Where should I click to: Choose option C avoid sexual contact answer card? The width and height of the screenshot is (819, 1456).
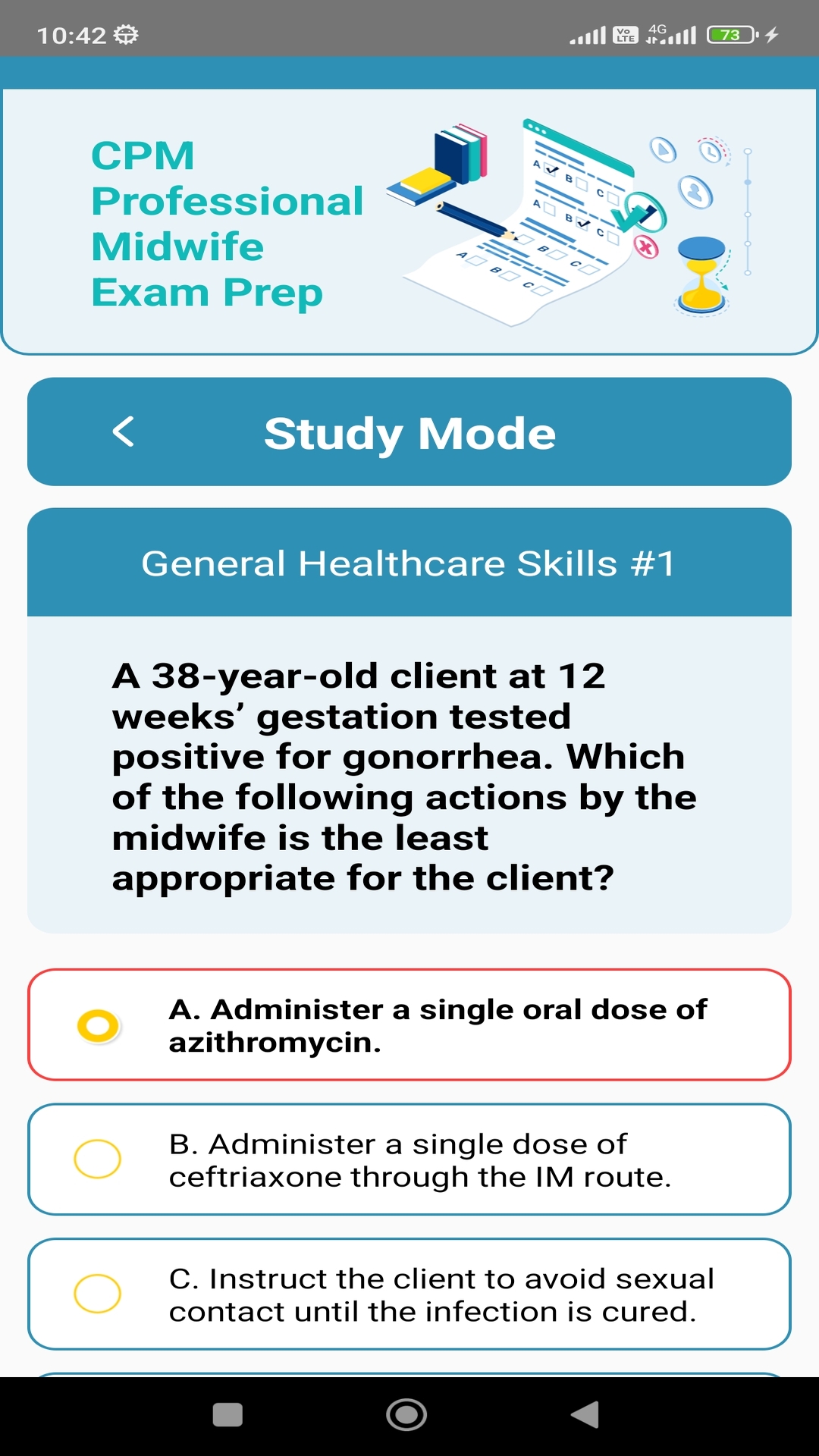point(409,1294)
